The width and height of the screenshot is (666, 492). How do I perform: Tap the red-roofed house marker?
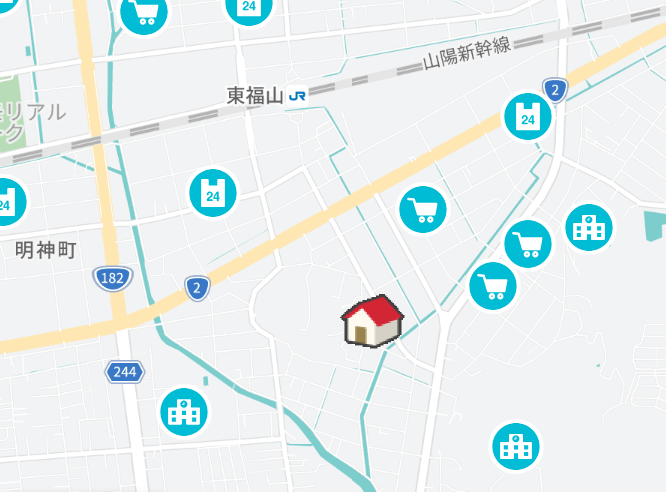point(372,320)
